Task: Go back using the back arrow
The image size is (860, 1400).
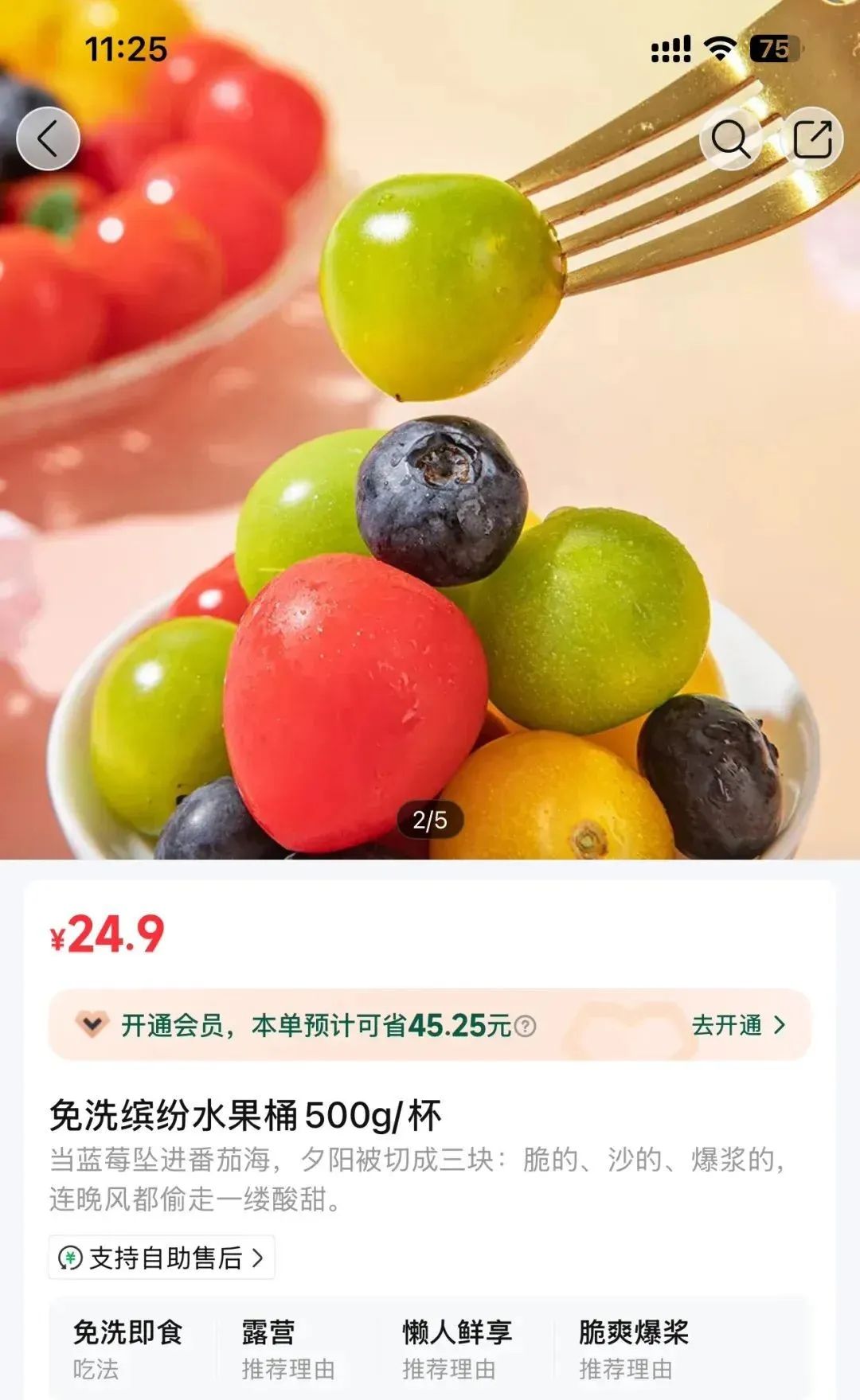Action: (x=48, y=138)
